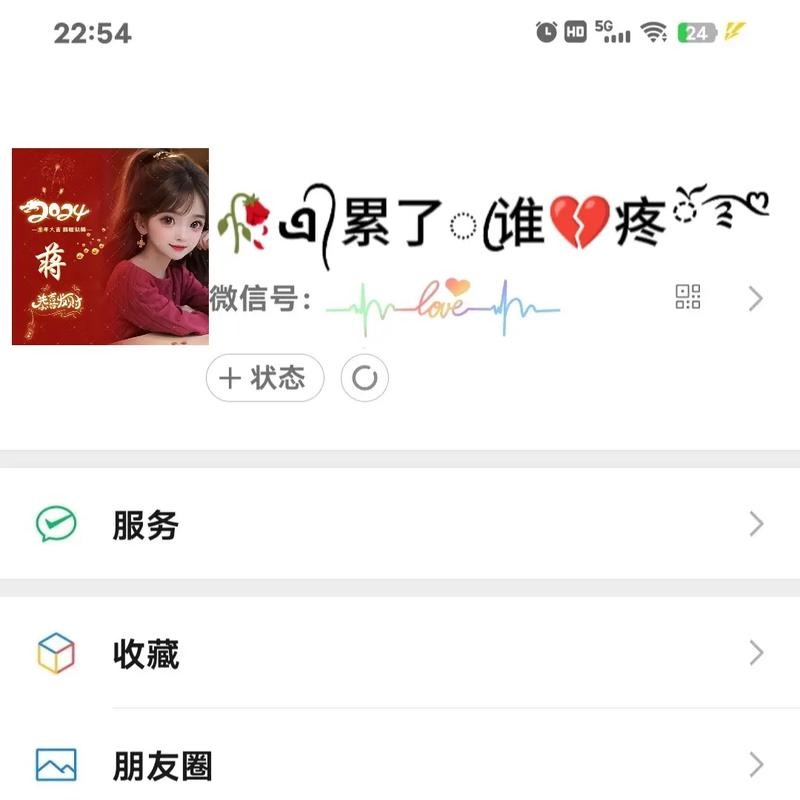The image size is (800, 800).
Task: Open the 服务 row
Action: point(400,525)
